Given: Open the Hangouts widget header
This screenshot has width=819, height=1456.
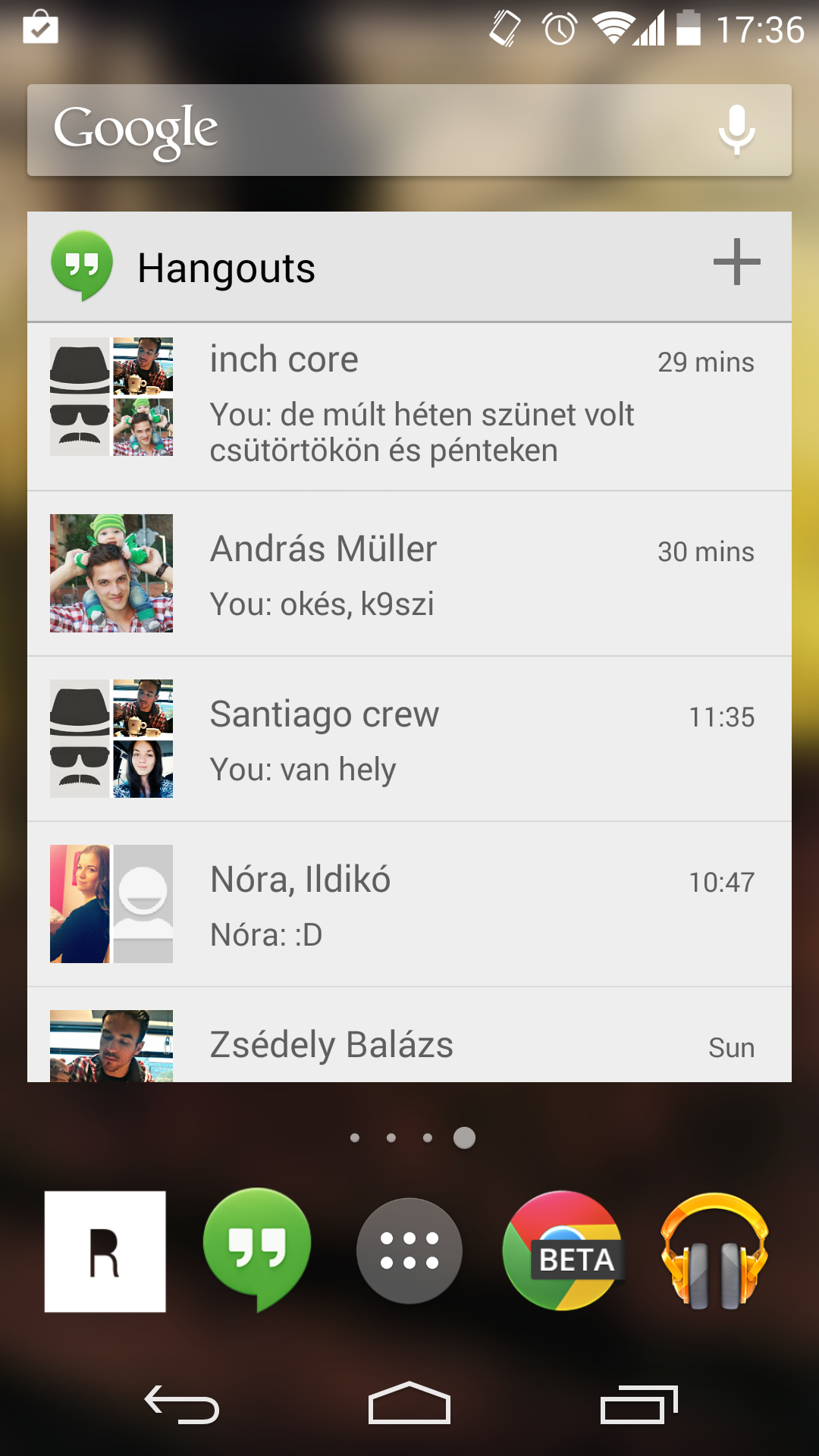Looking at the screenshot, I should coord(227,268).
